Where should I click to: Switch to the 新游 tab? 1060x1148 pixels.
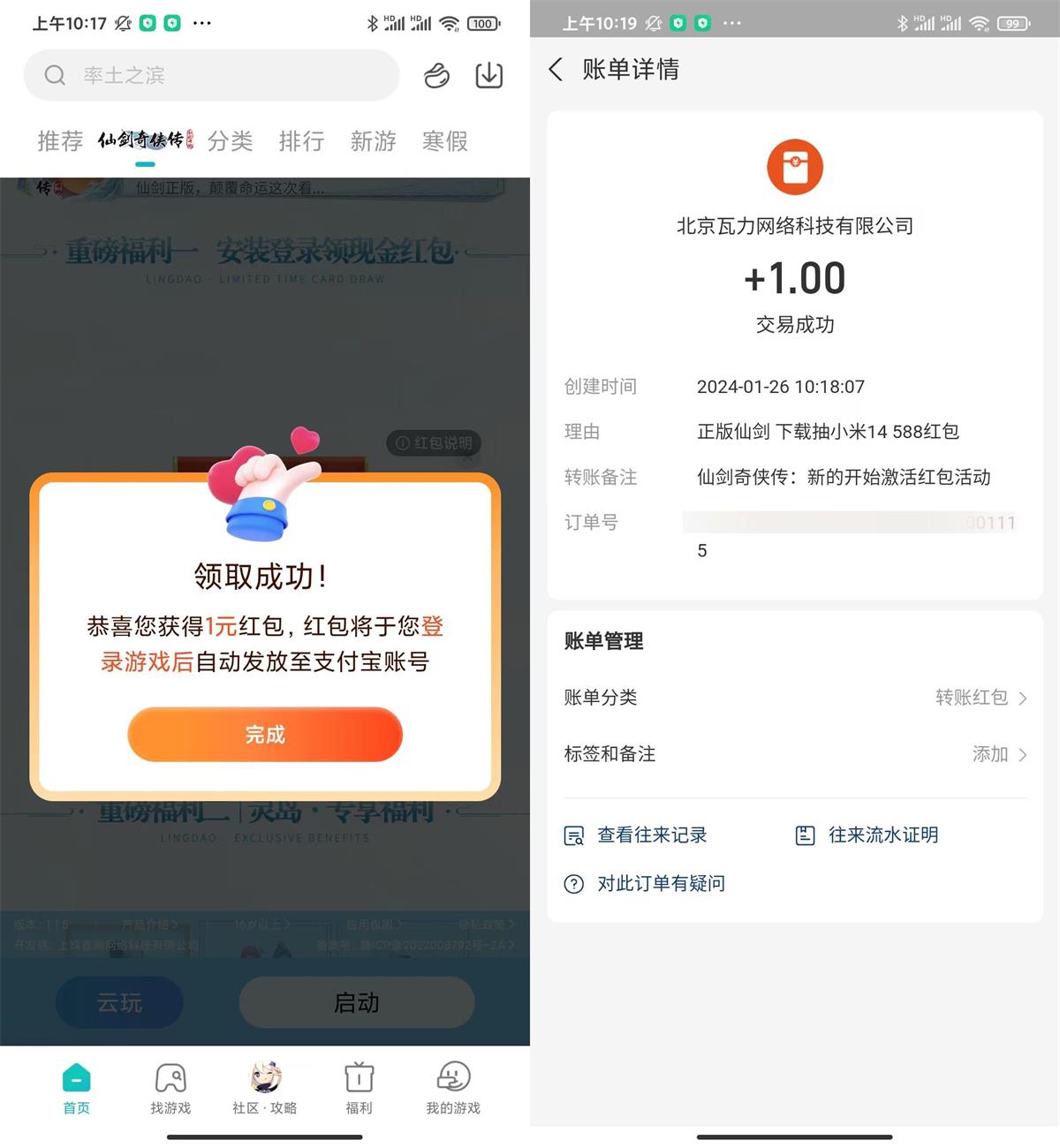click(373, 141)
